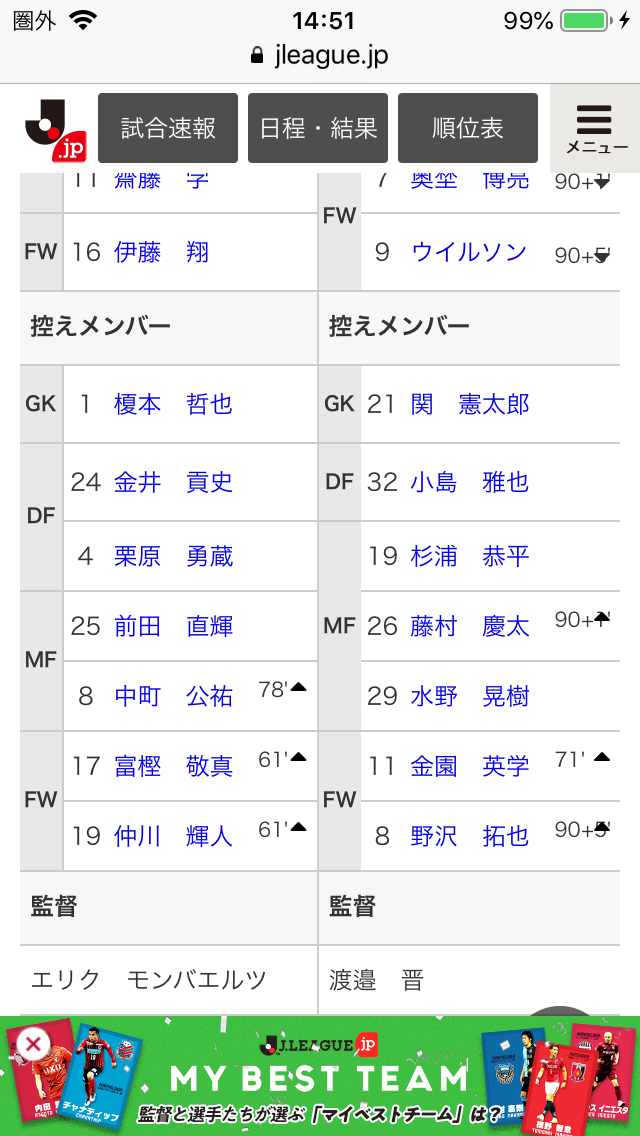
Task: View goalkeeper 榎本 哲也's profile
Action: [x=173, y=404]
